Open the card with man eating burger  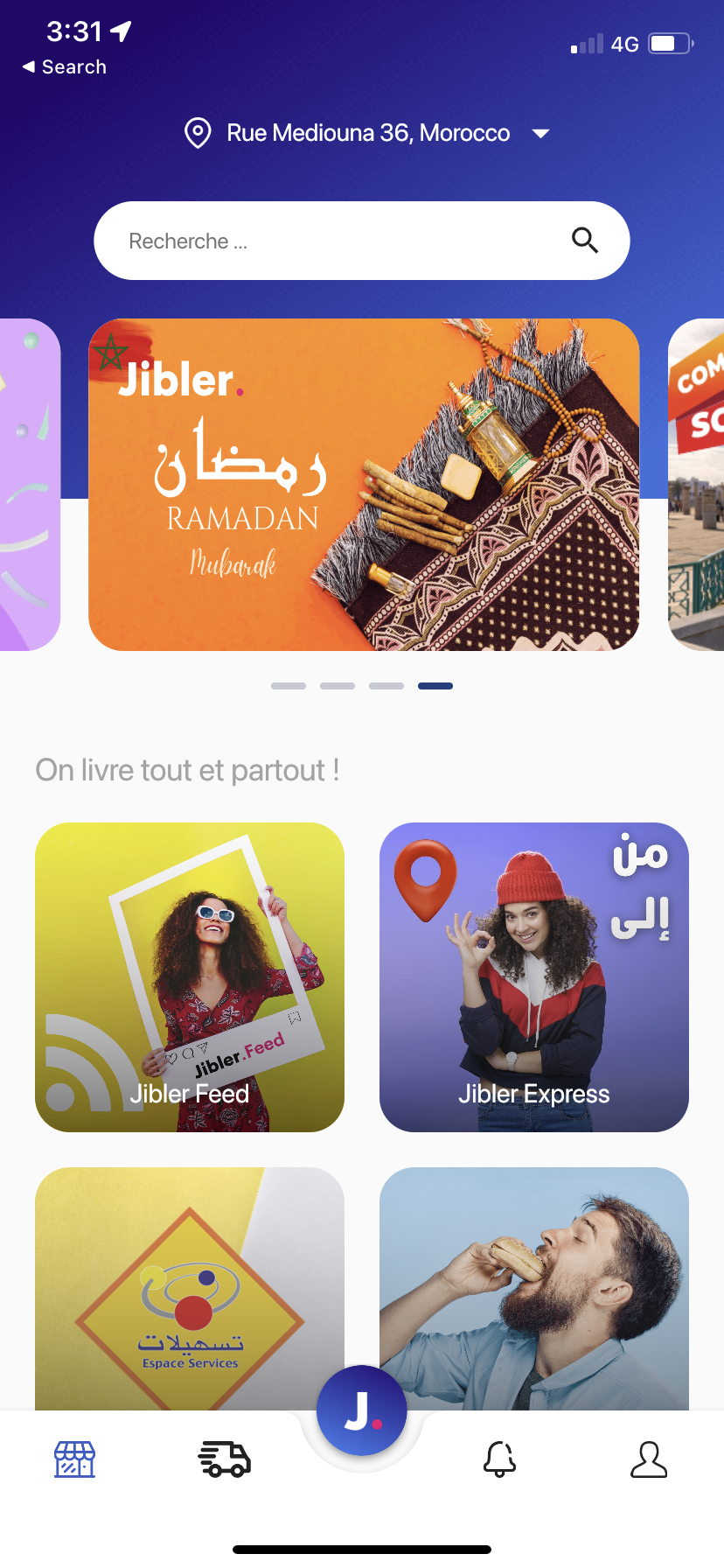[x=534, y=1288]
